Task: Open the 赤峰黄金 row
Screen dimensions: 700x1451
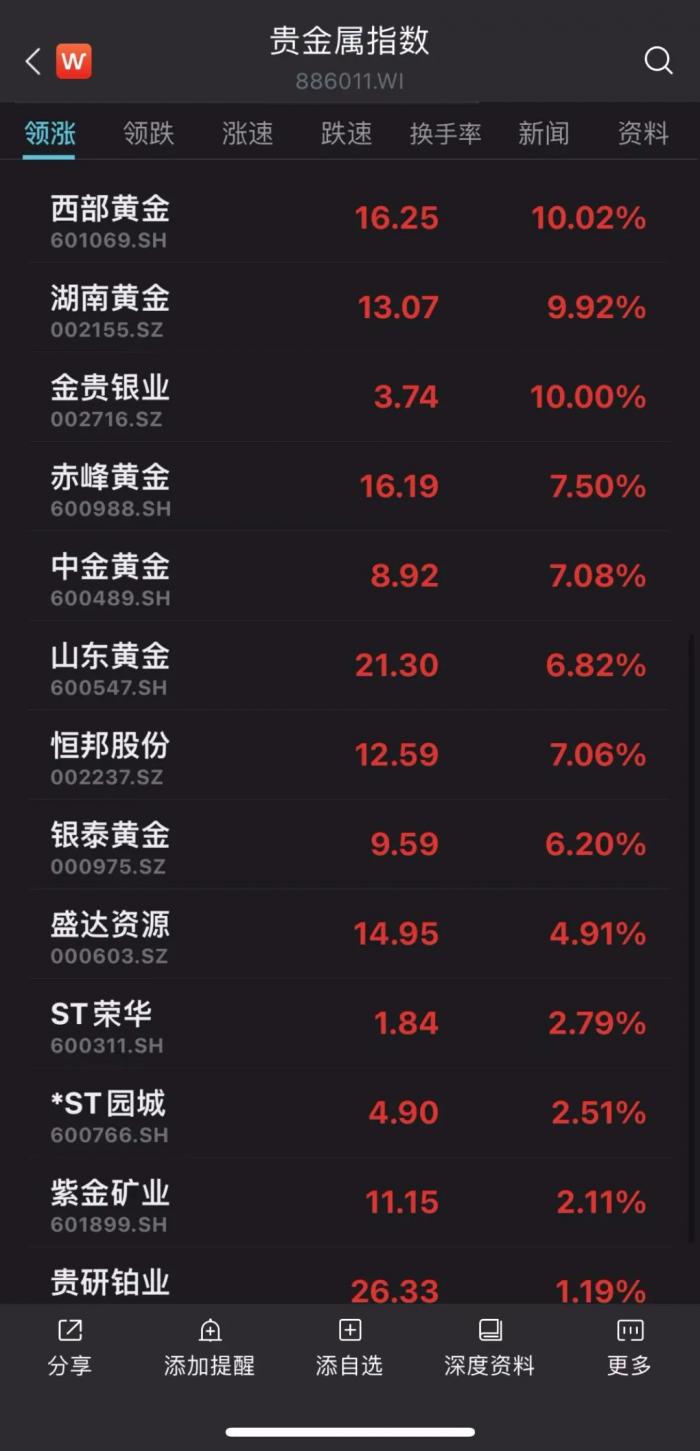Action: [x=348, y=487]
